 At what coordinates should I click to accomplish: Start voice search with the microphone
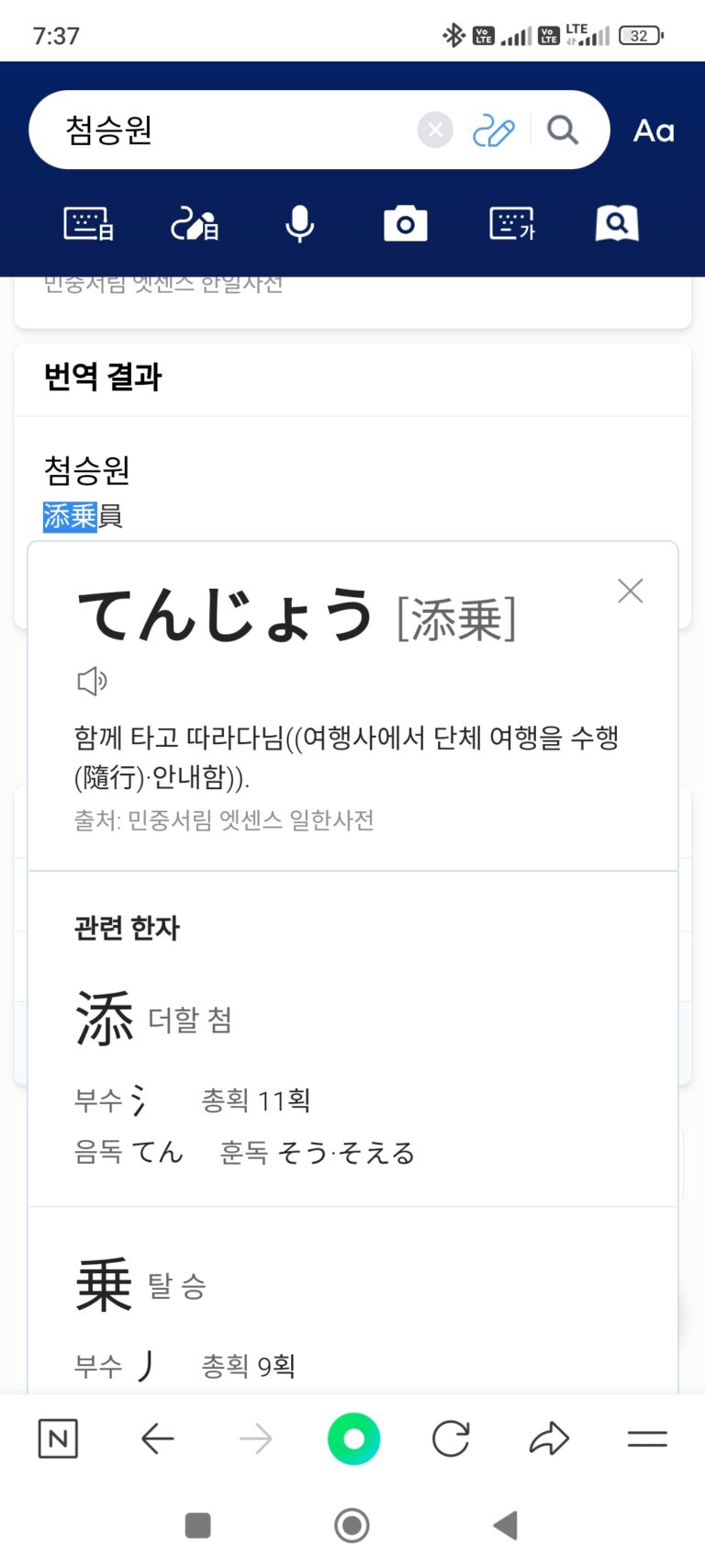299,223
